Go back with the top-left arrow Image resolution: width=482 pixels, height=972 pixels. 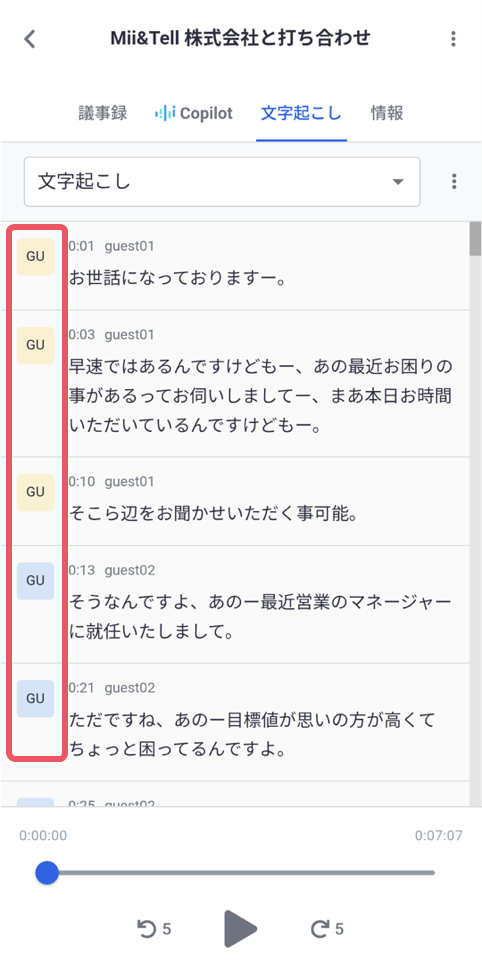pos(29,39)
